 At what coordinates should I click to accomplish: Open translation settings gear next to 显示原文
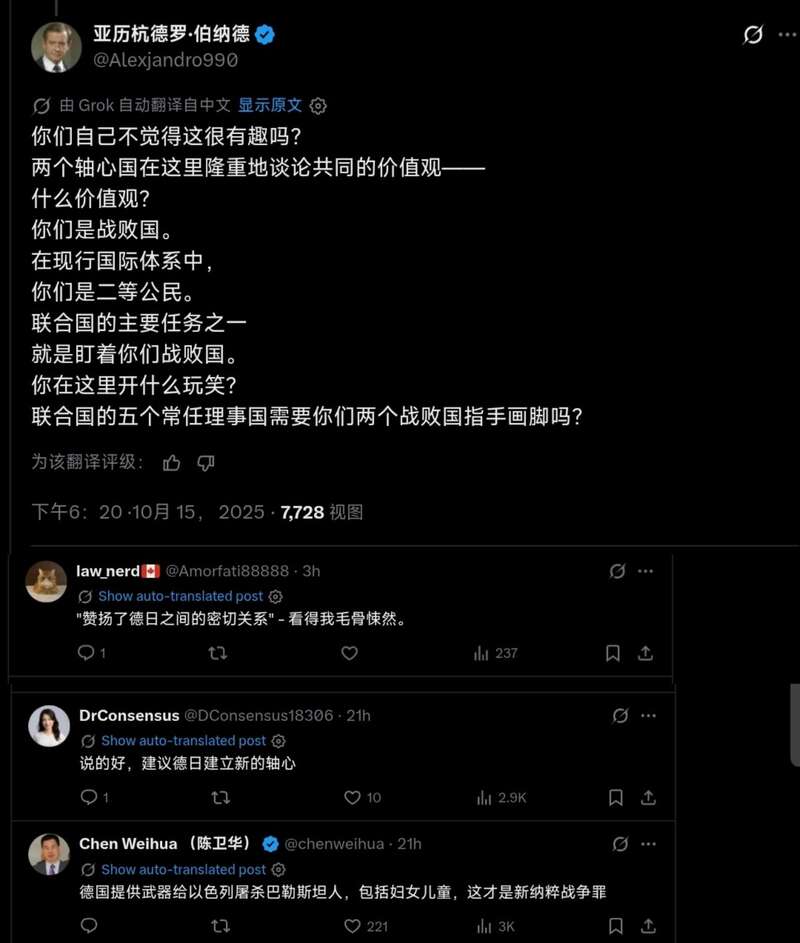point(318,106)
